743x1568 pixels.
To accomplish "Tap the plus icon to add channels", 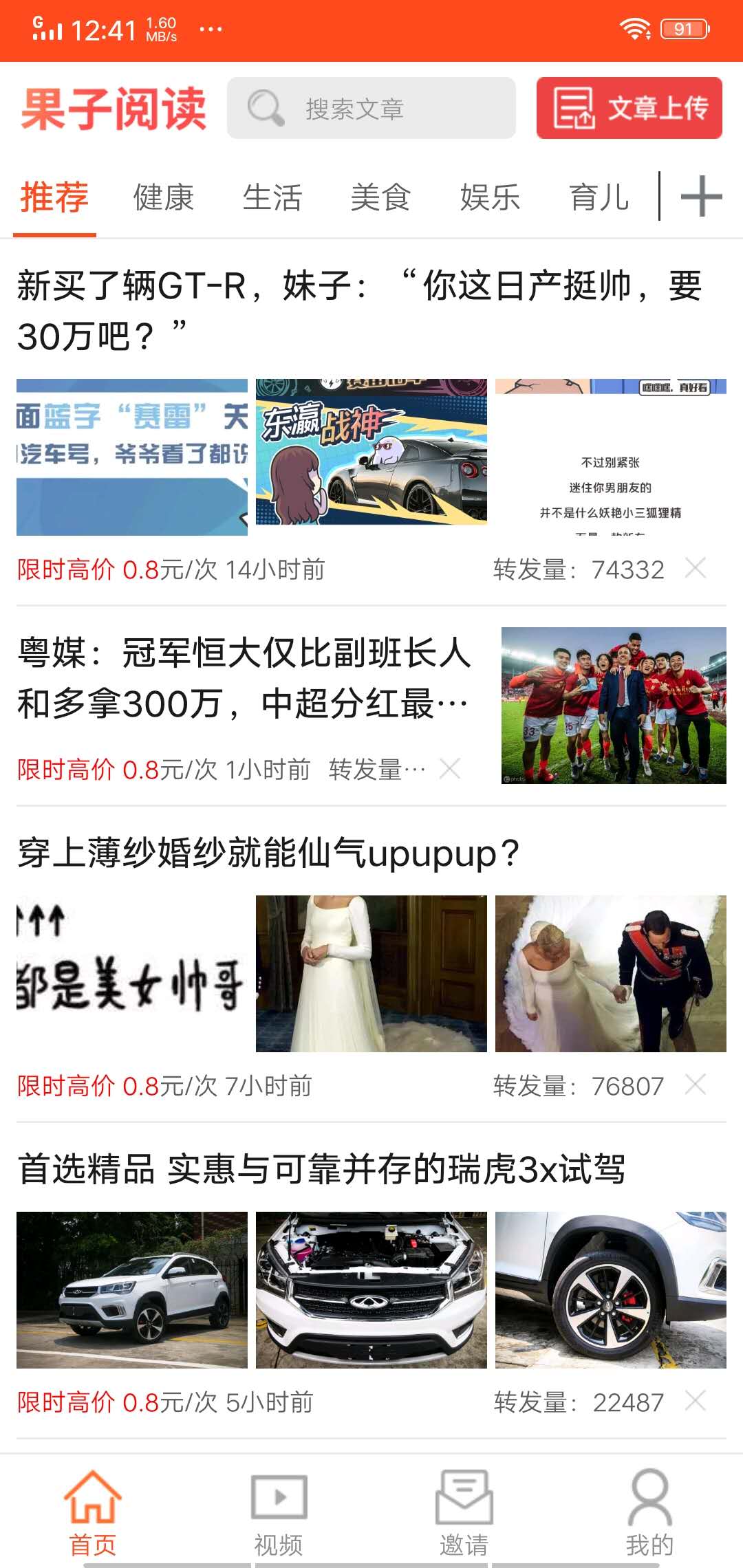I will click(x=701, y=197).
